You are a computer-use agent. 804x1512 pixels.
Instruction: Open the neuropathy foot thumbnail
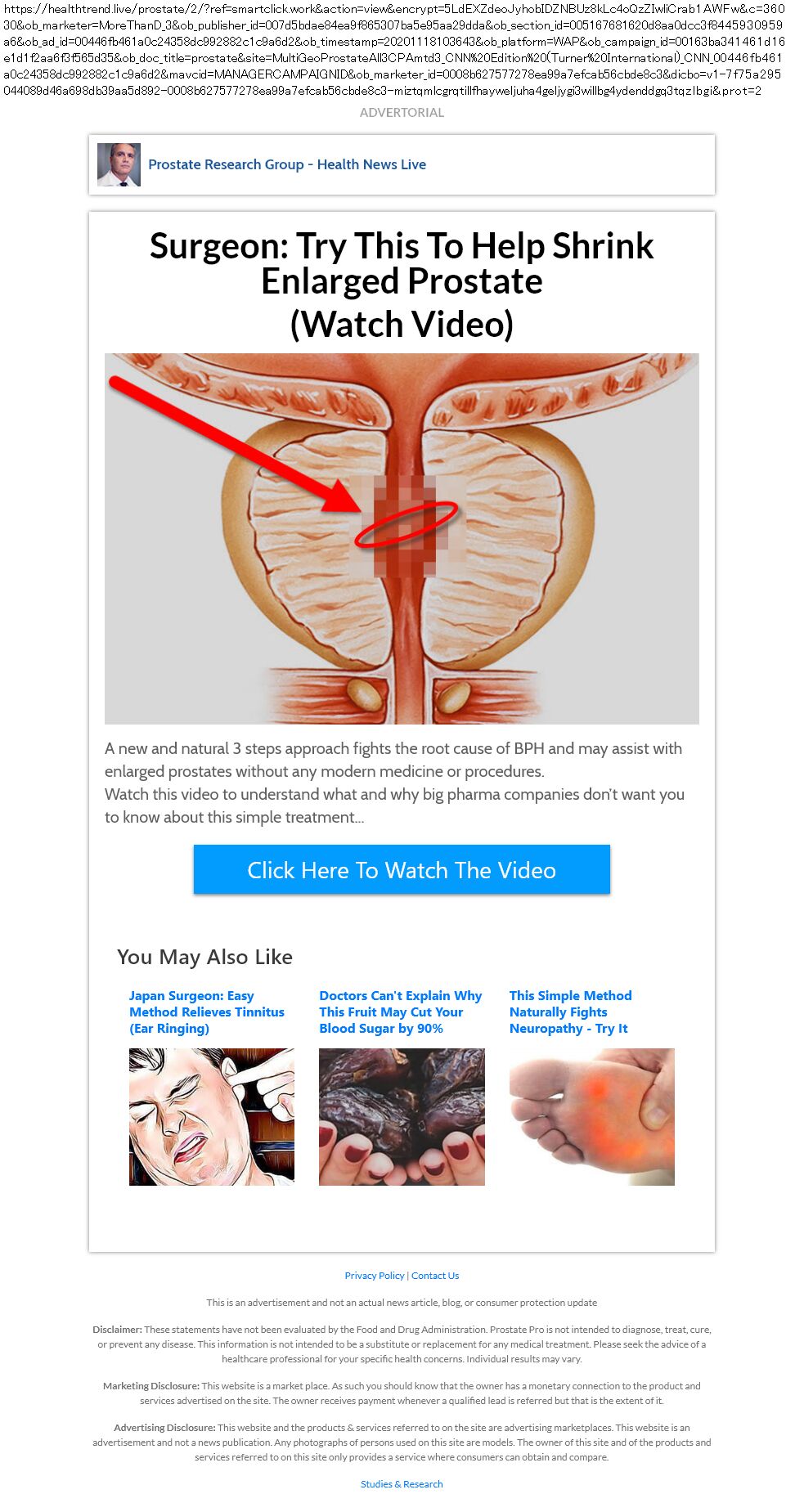[591, 1116]
